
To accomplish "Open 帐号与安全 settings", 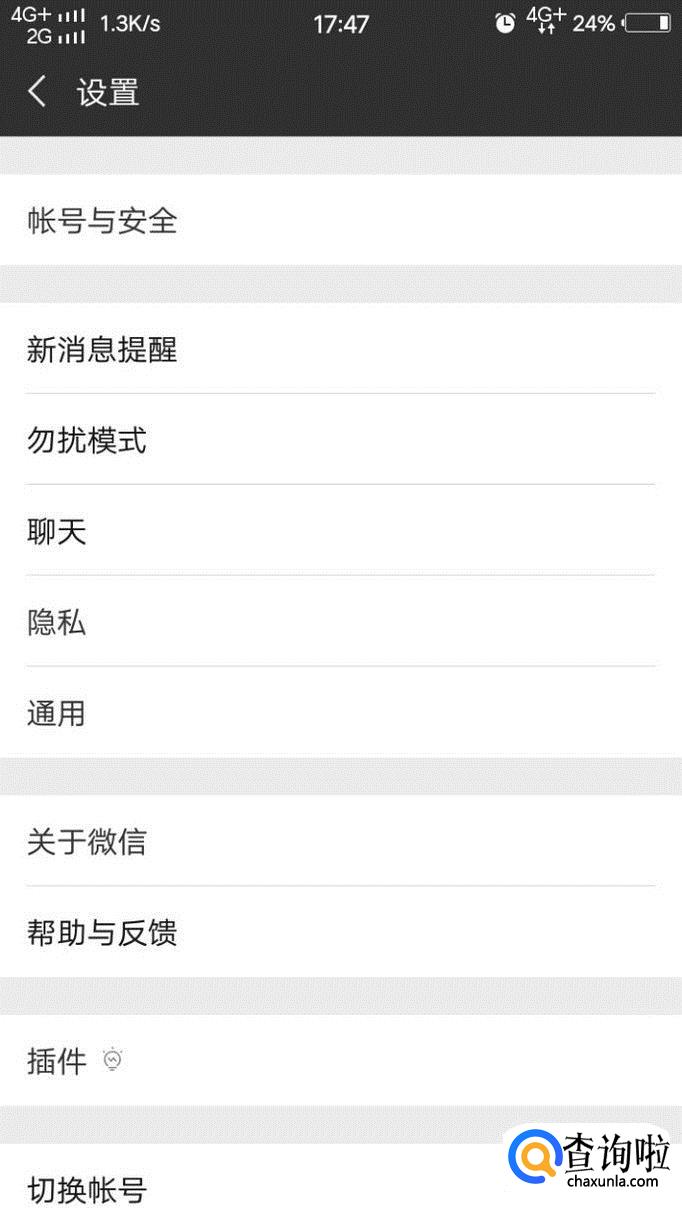I will tap(102, 220).
